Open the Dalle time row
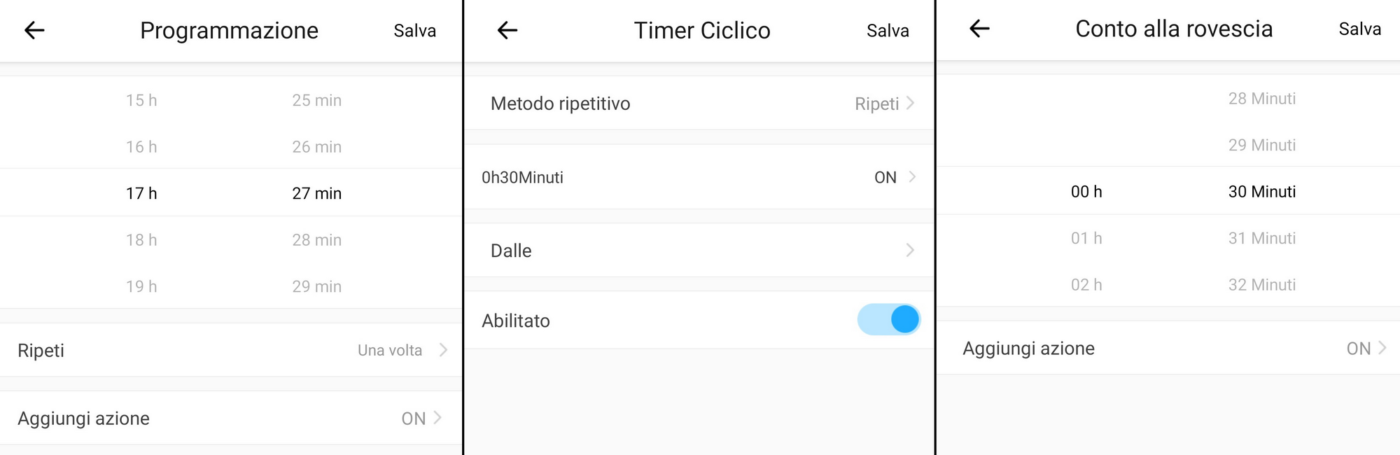 click(700, 251)
